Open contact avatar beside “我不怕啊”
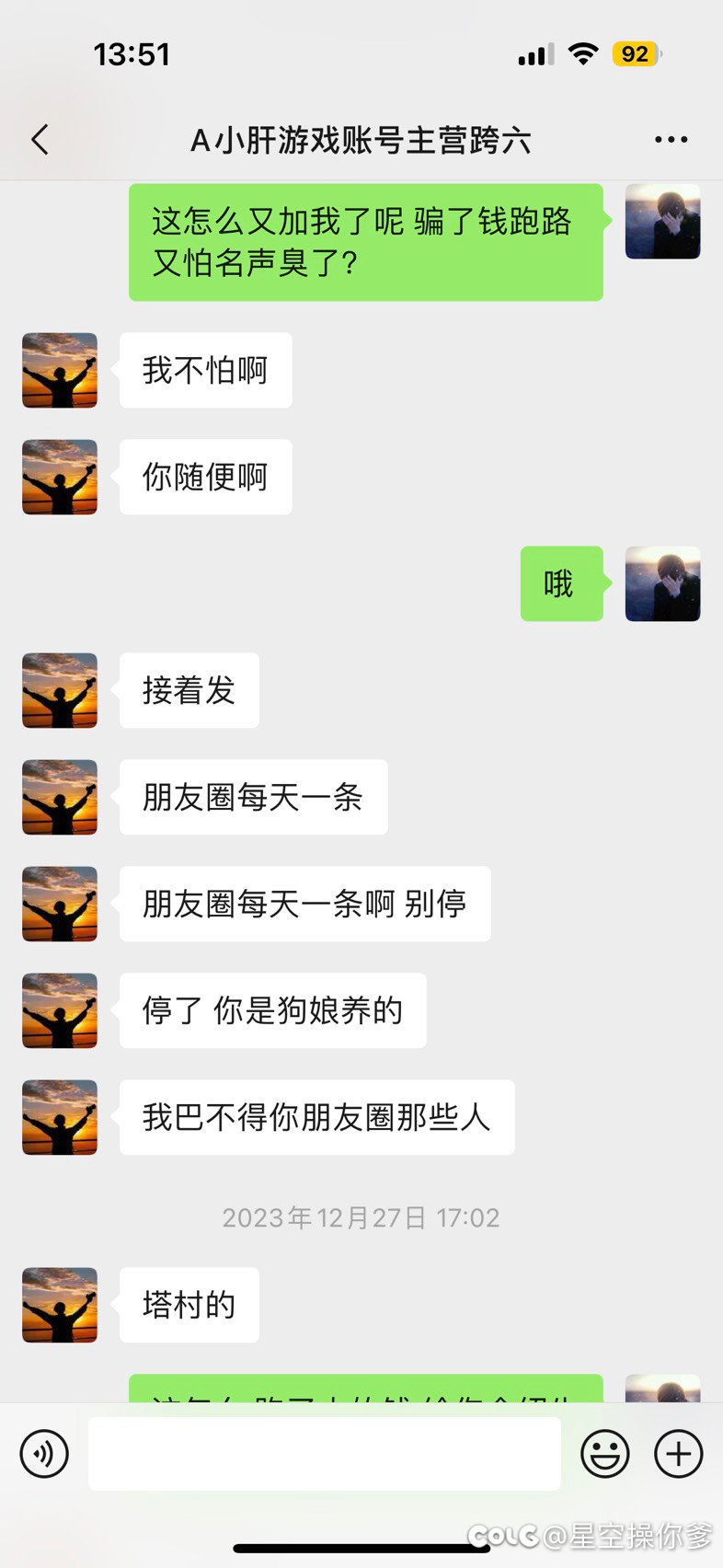The image size is (723, 1568). 60,370
